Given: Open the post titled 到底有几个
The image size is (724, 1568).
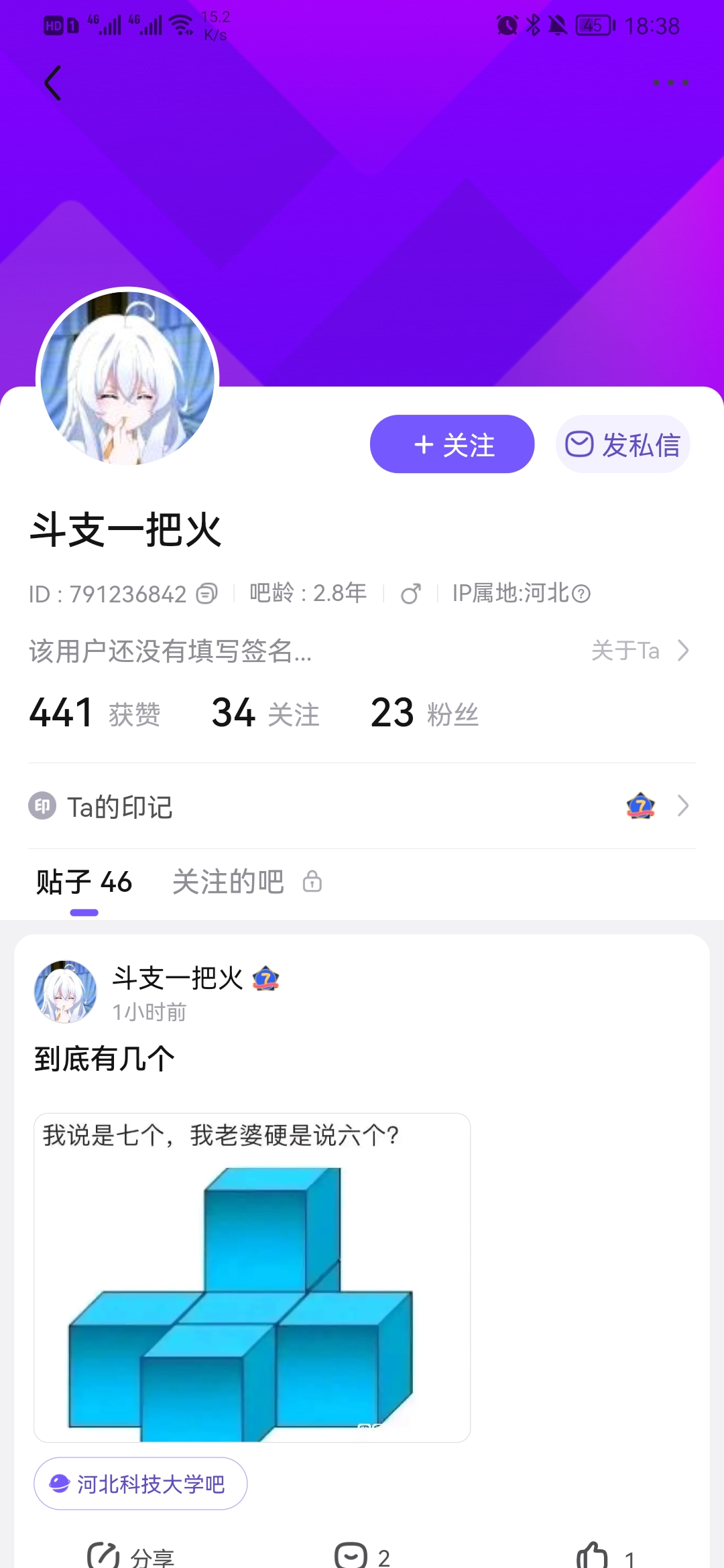Looking at the screenshot, I should pos(105,1059).
